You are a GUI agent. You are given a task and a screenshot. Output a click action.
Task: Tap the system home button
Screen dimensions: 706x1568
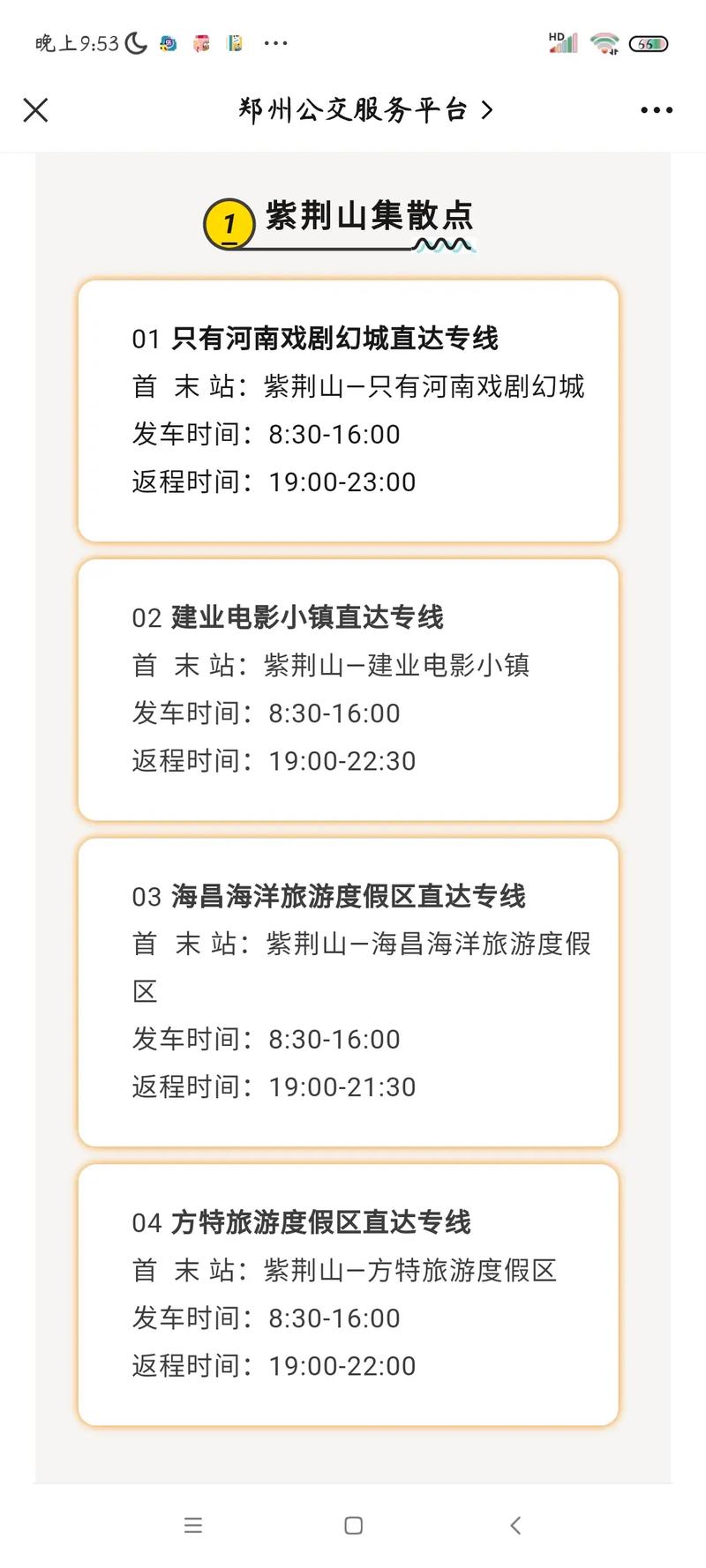click(353, 1525)
